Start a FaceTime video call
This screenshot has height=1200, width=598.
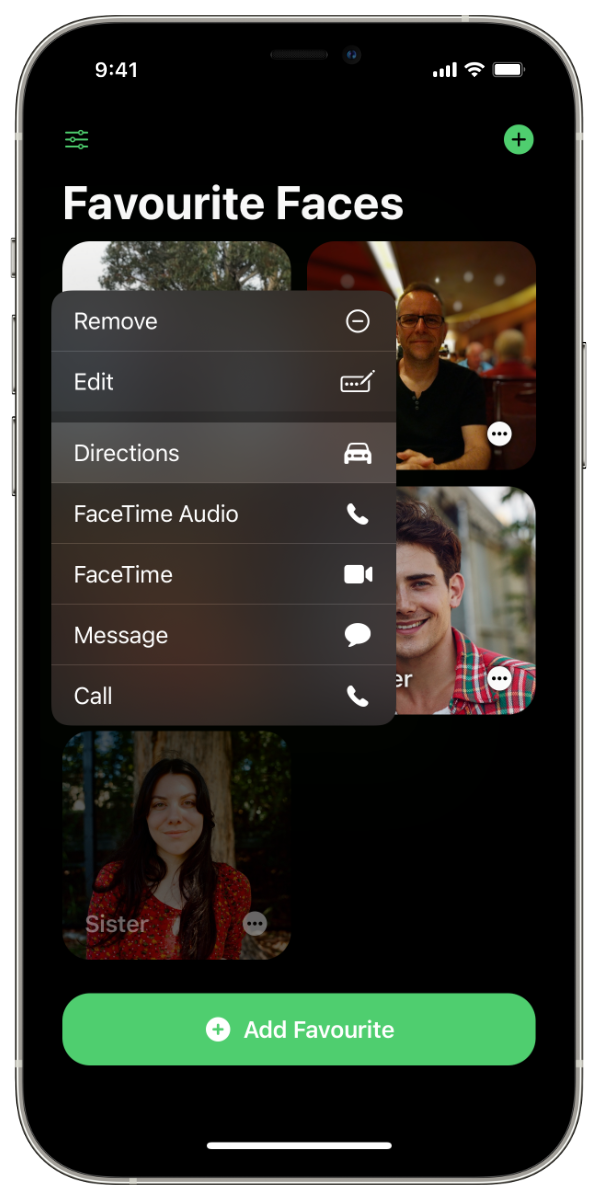point(224,575)
